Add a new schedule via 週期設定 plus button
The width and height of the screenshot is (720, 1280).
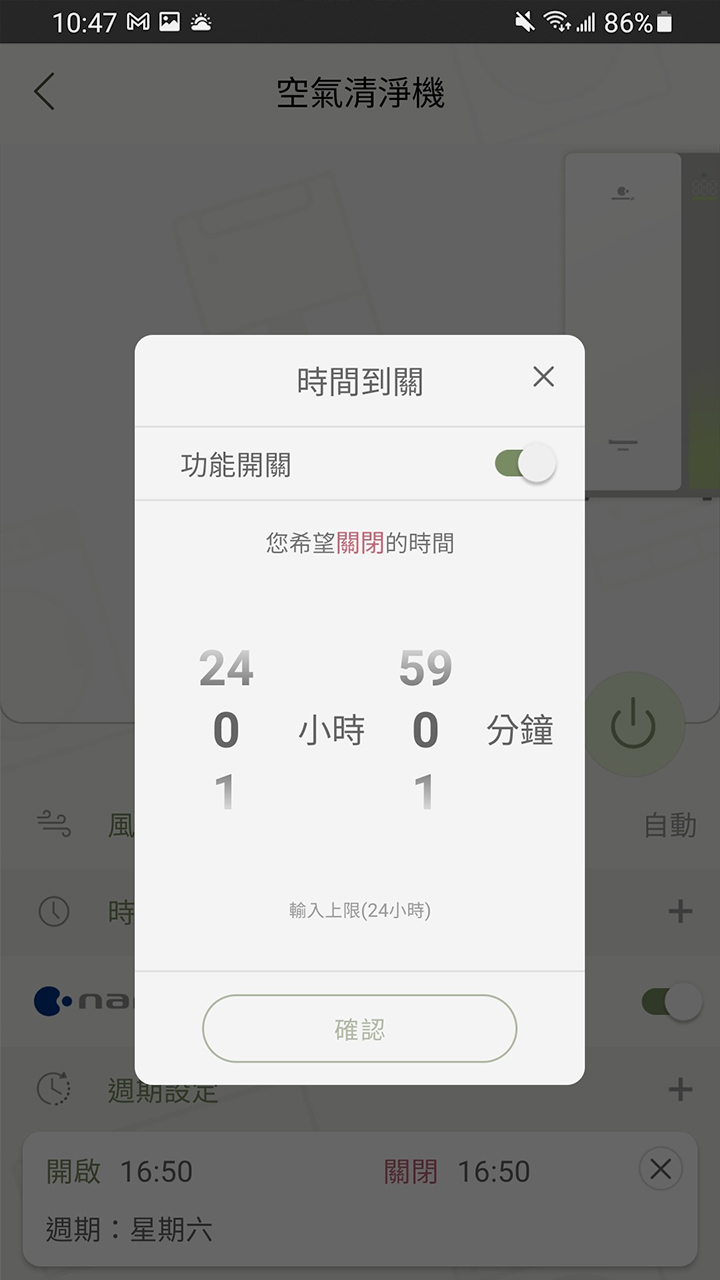681,1090
